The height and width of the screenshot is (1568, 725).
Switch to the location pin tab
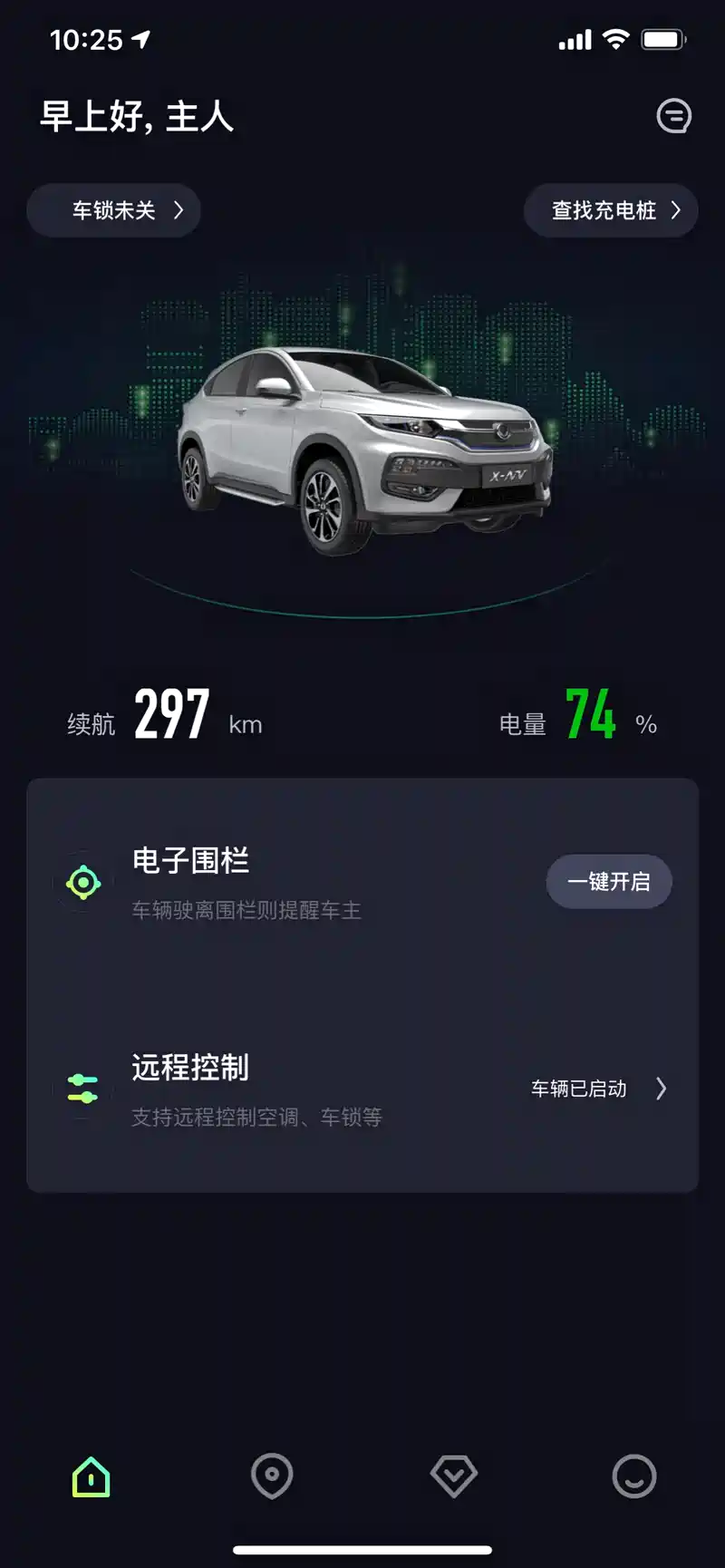(272, 1477)
